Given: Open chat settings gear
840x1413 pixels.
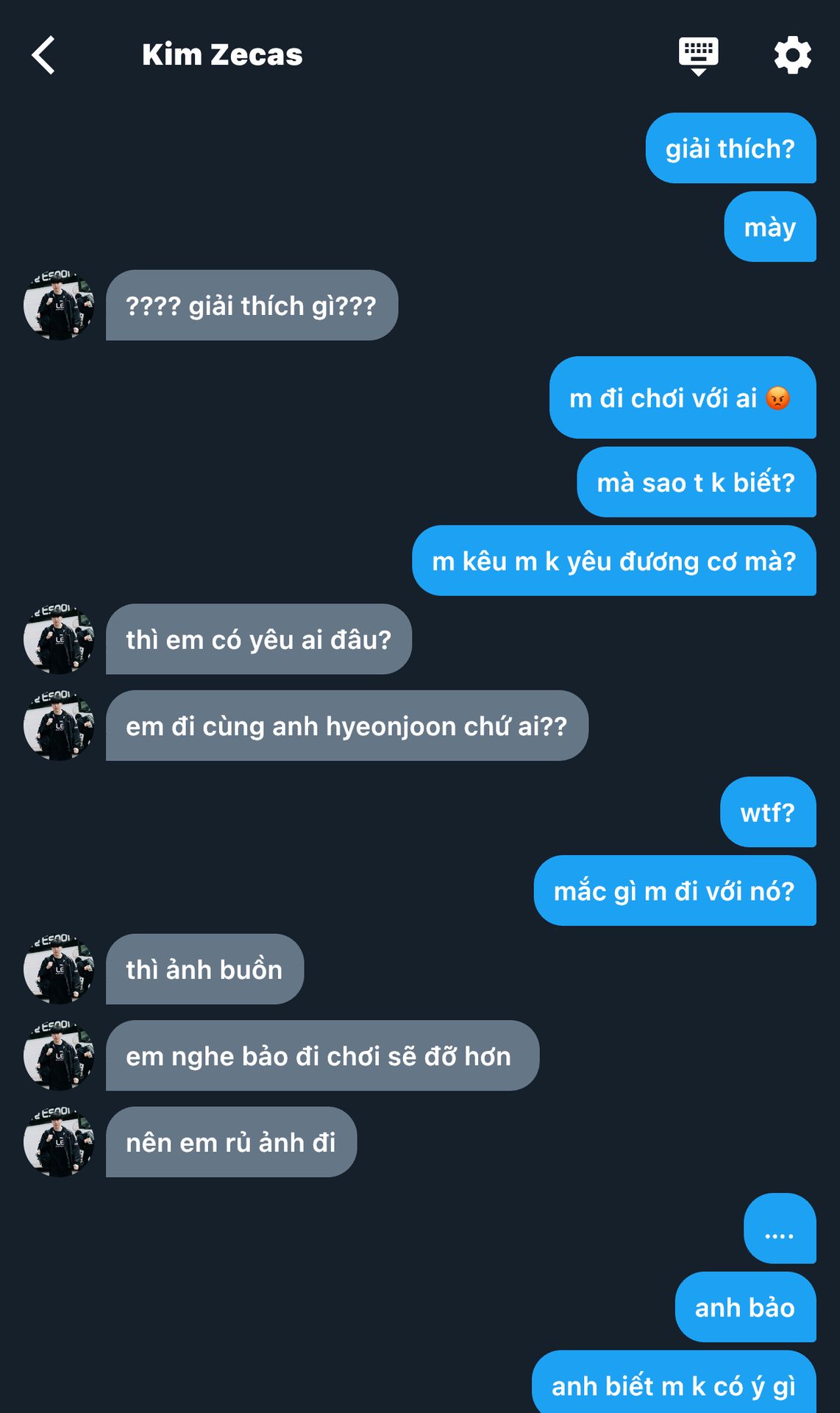Looking at the screenshot, I should click(x=792, y=55).
